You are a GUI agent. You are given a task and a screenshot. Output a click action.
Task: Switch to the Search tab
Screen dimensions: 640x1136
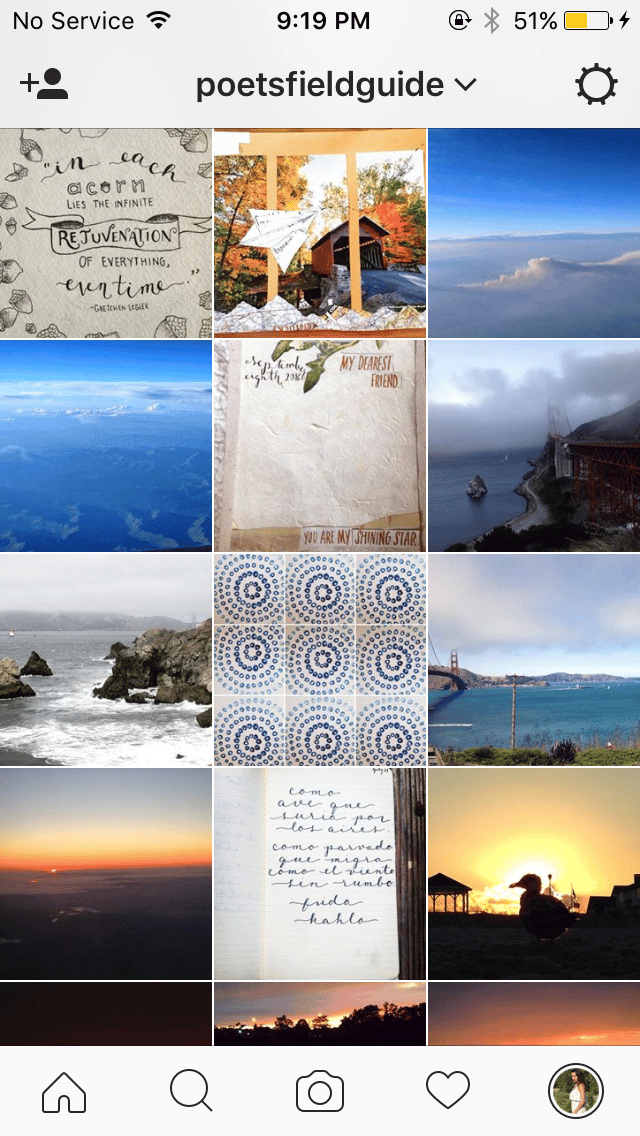pos(191,1091)
